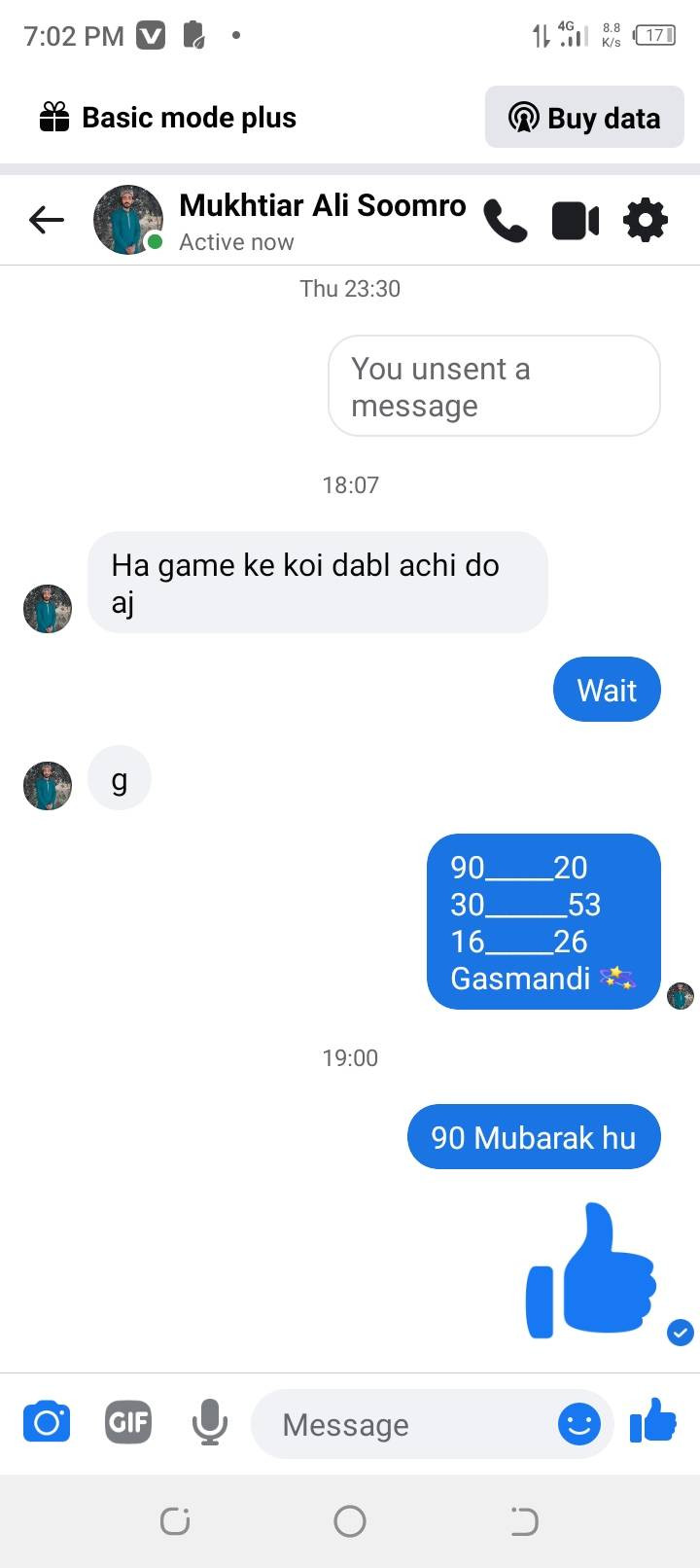This screenshot has height=1568, width=700.
Task: Open camera to send a photo
Action: 47,1422
